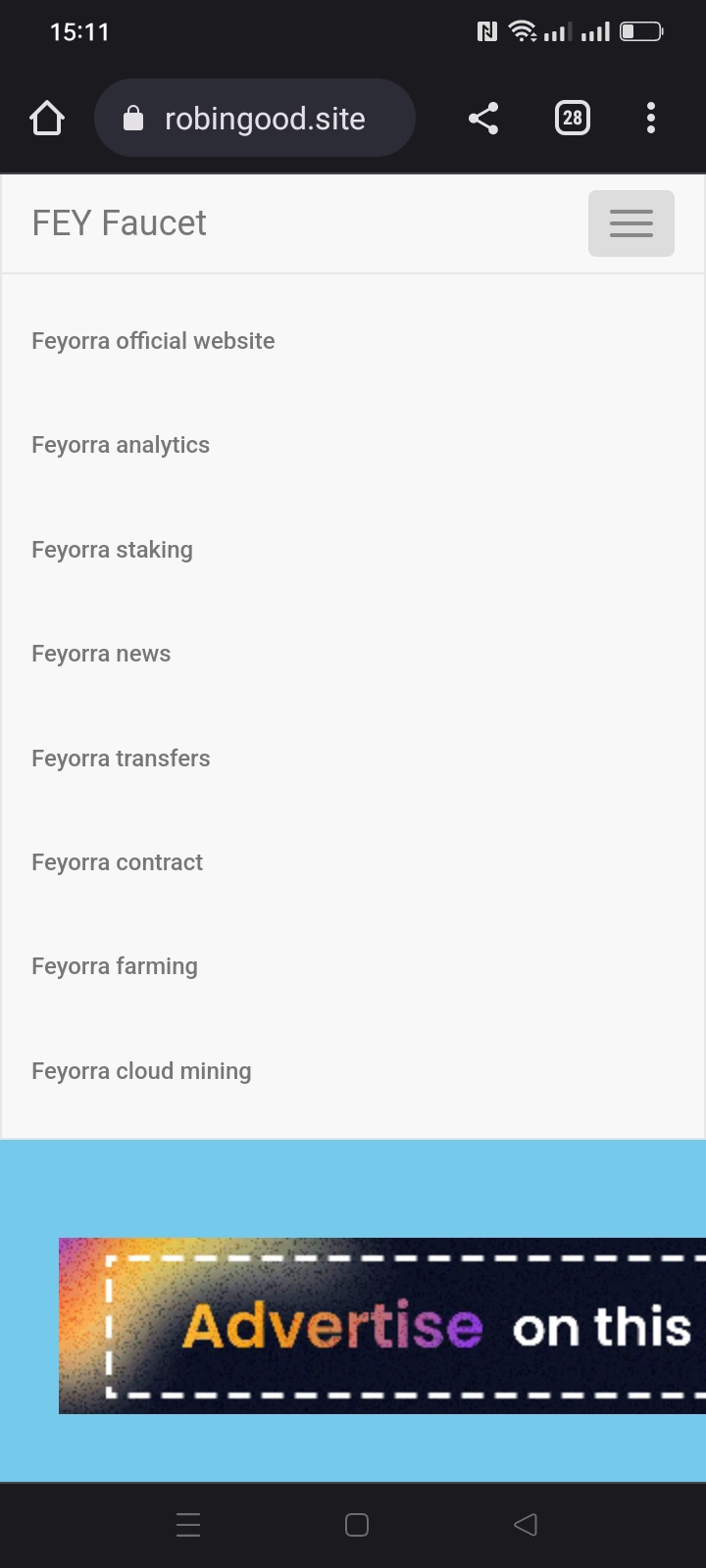Screen dimensions: 706x1568
Task: View Feyorra transfers
Action: (x=121, y=759)
